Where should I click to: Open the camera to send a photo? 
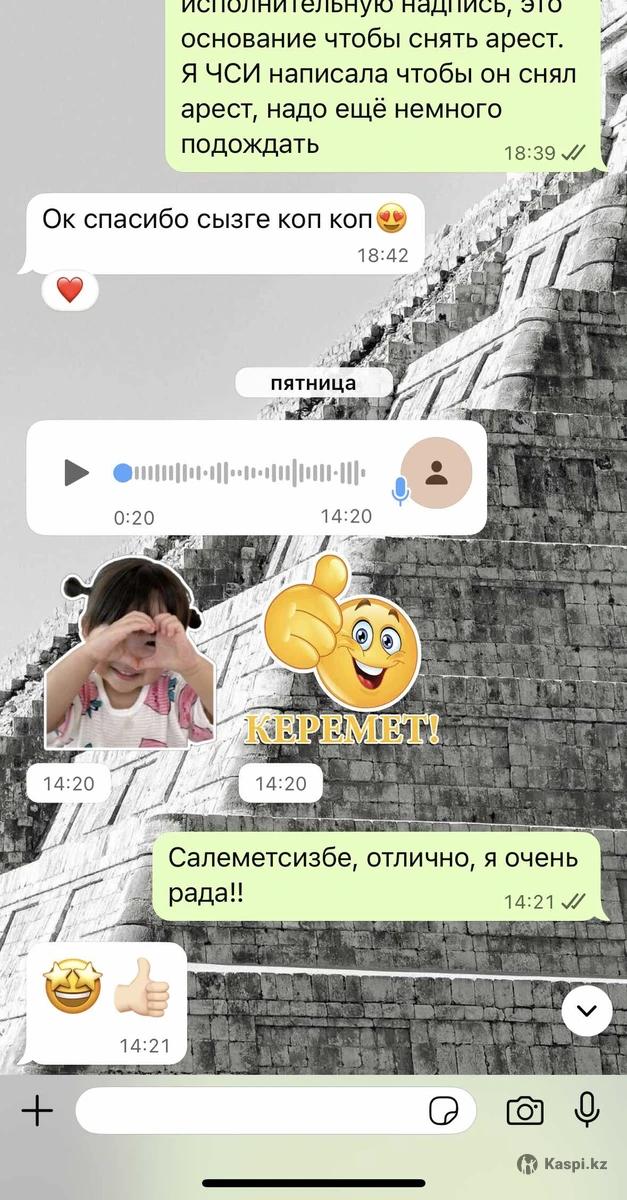point(525,1110)
